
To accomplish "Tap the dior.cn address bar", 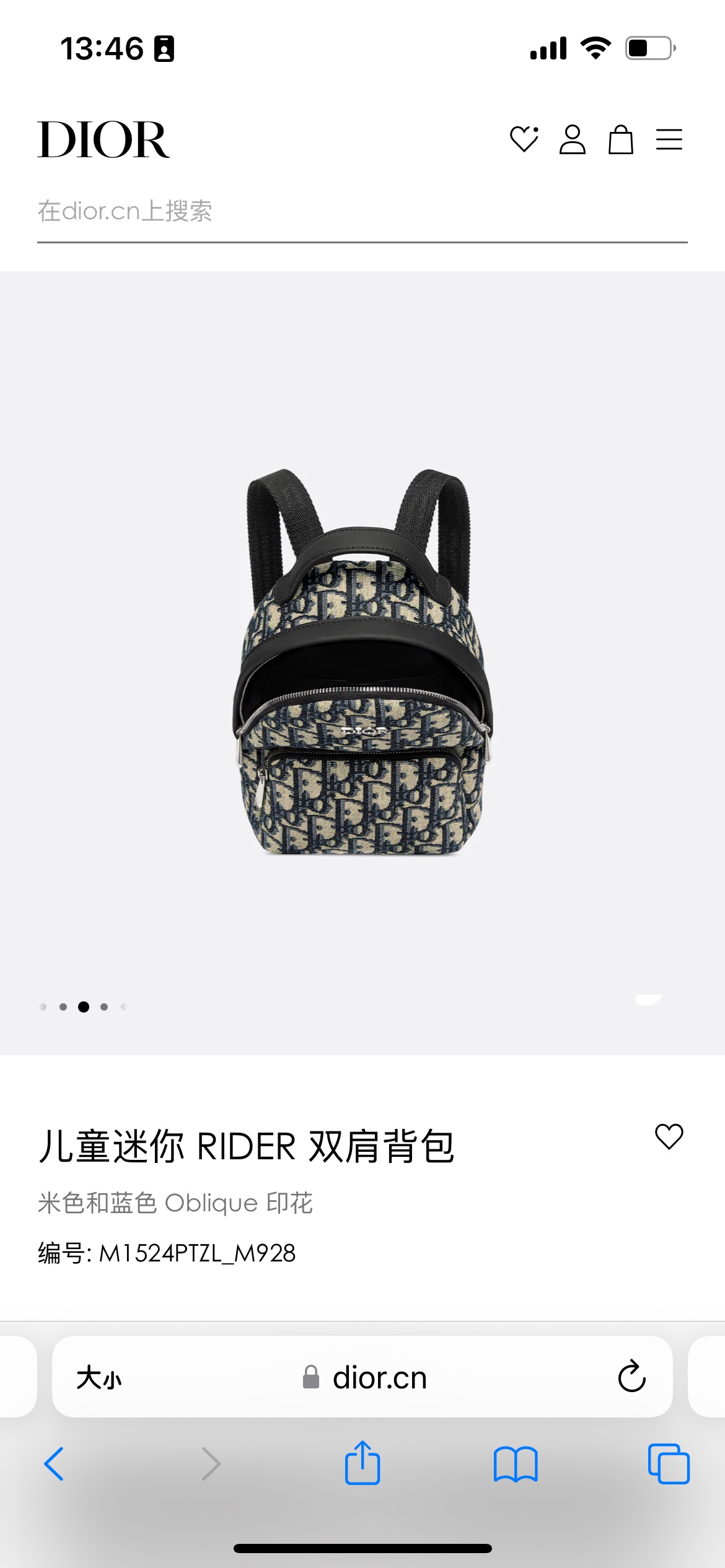I will coord(366,1378).
